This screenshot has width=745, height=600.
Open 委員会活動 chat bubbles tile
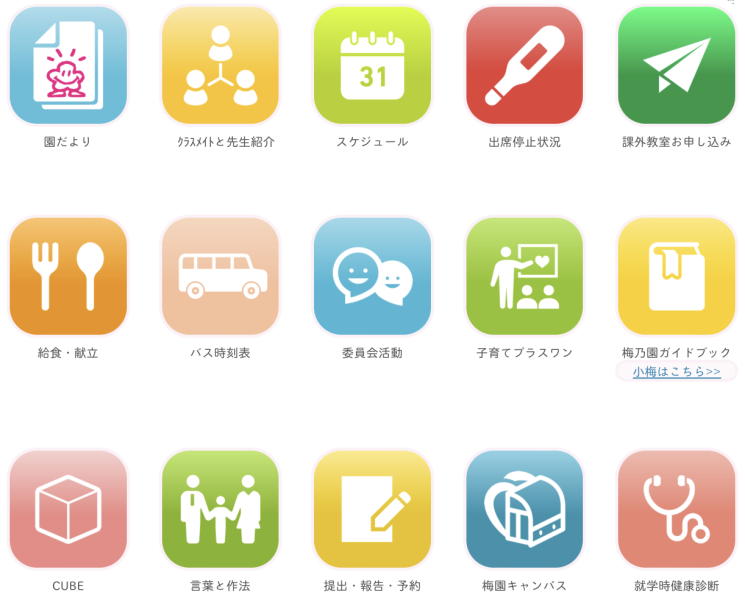372,277
